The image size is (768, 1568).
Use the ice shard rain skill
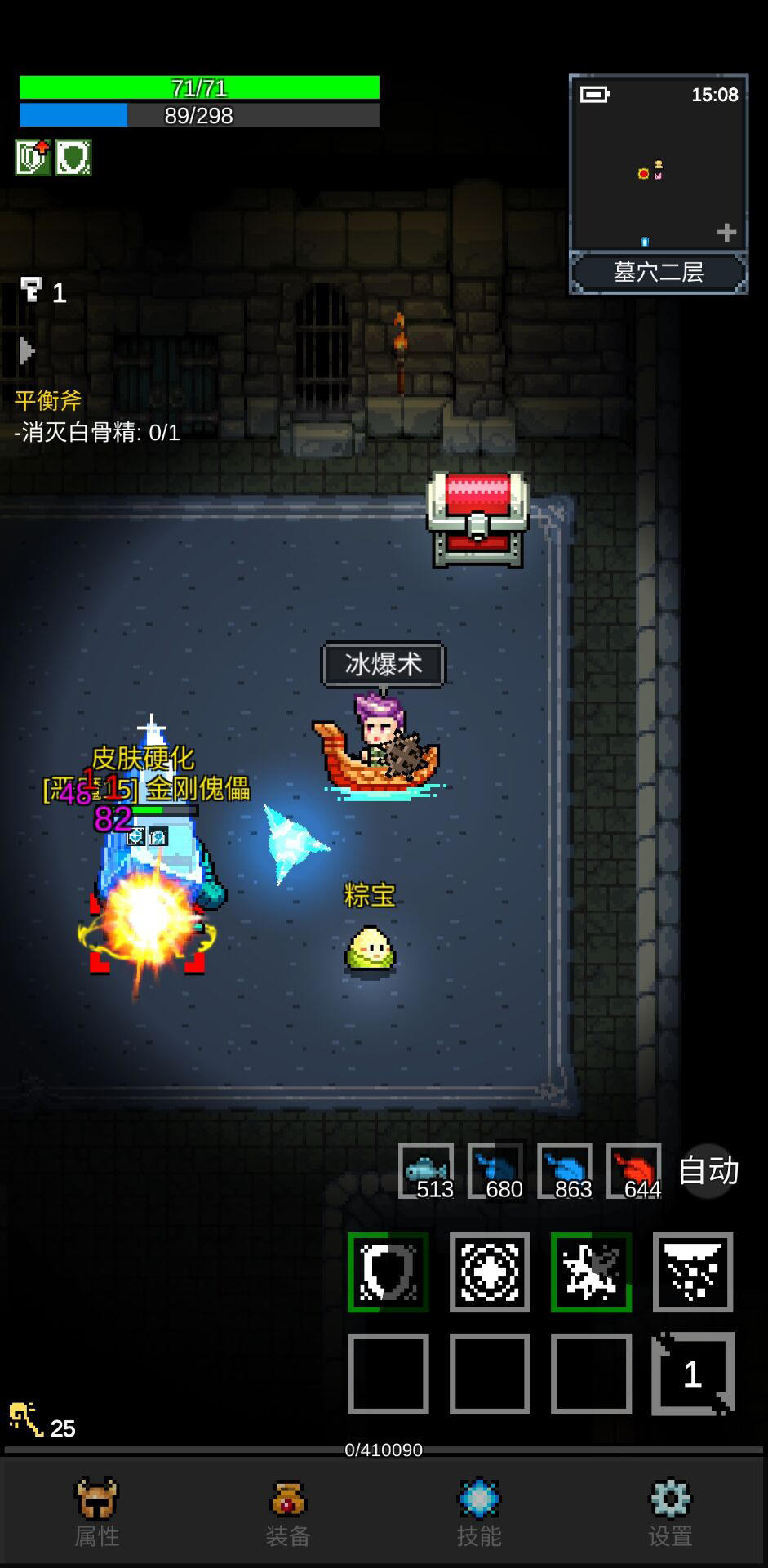(x=693, y=1272)
